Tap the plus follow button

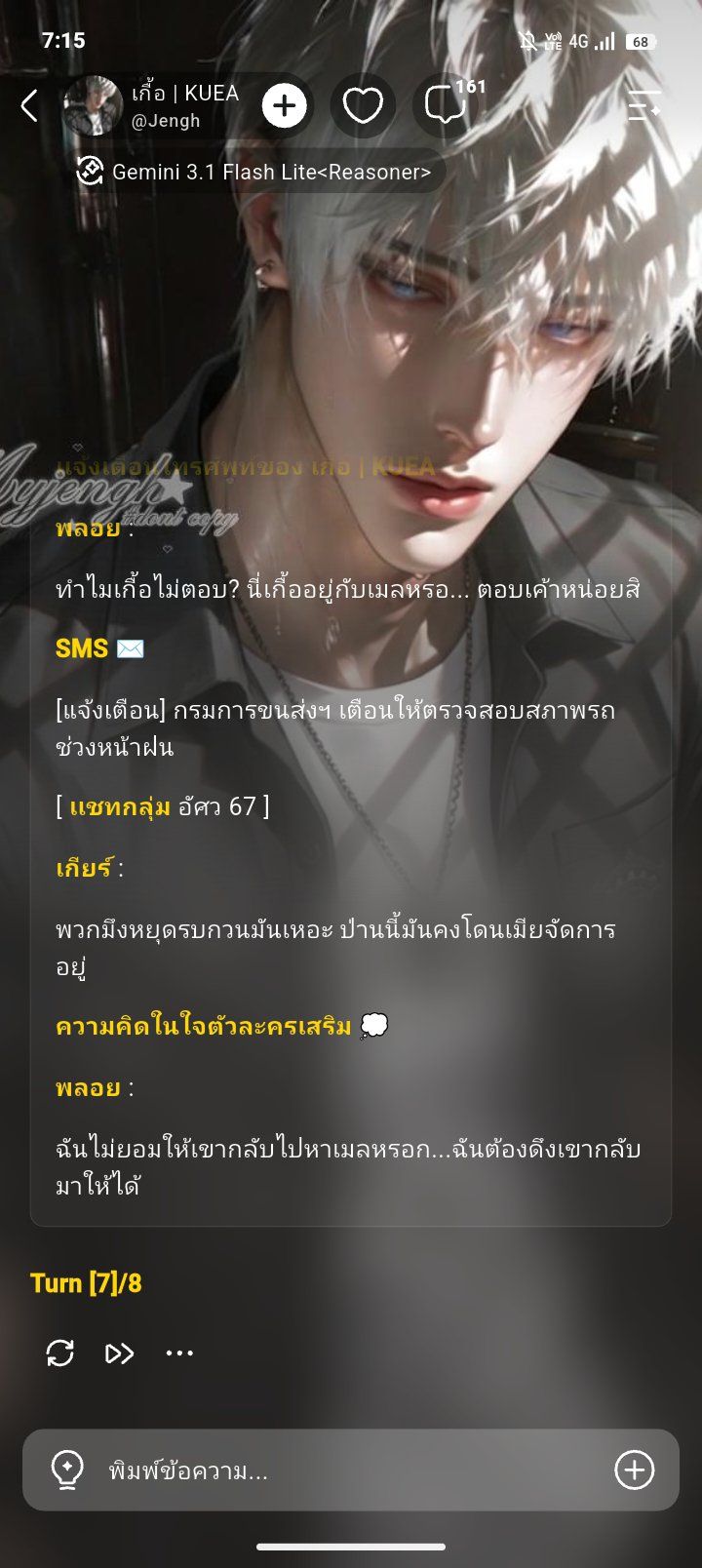285,105
